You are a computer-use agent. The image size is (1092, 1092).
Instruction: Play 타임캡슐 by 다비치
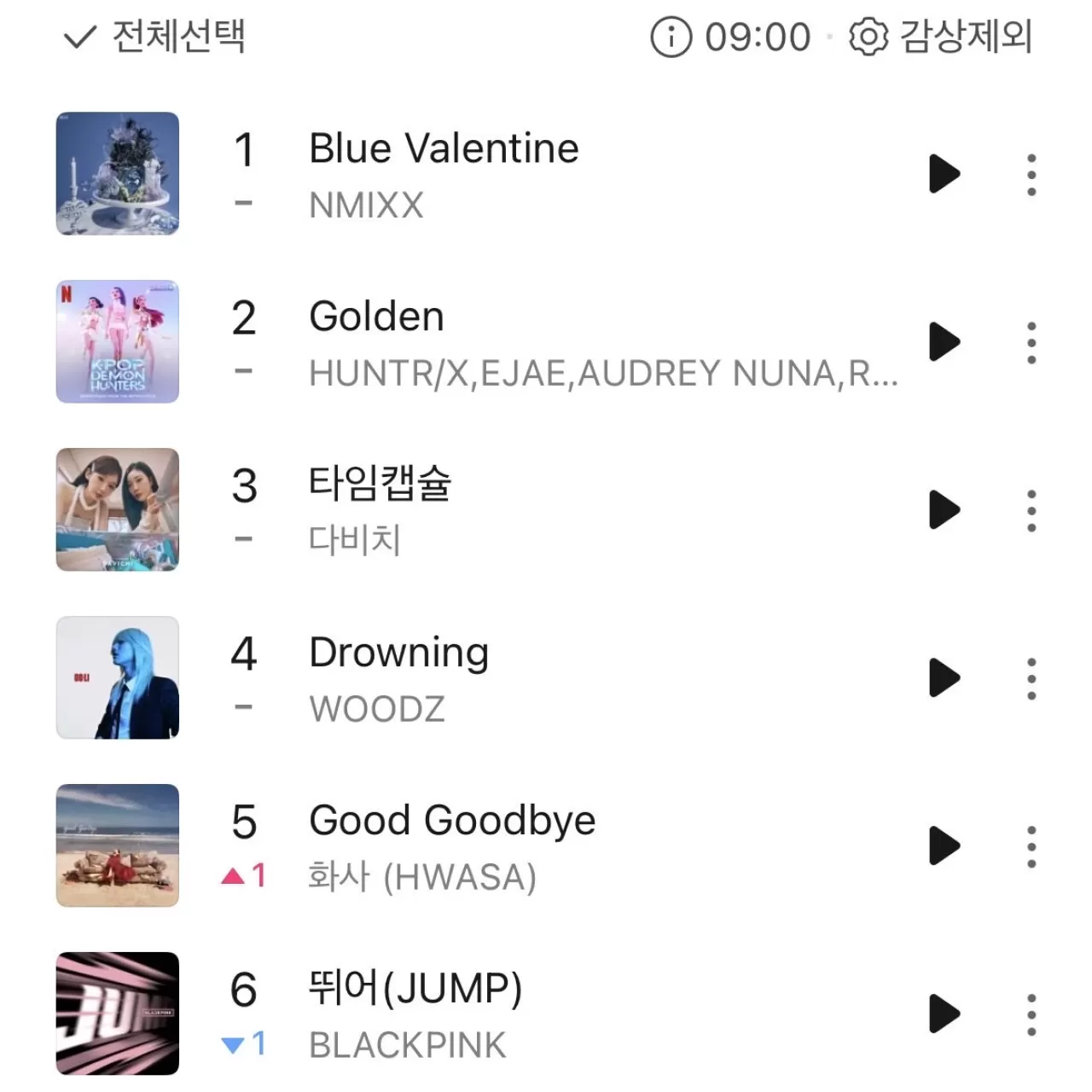(x=944, y=510)
